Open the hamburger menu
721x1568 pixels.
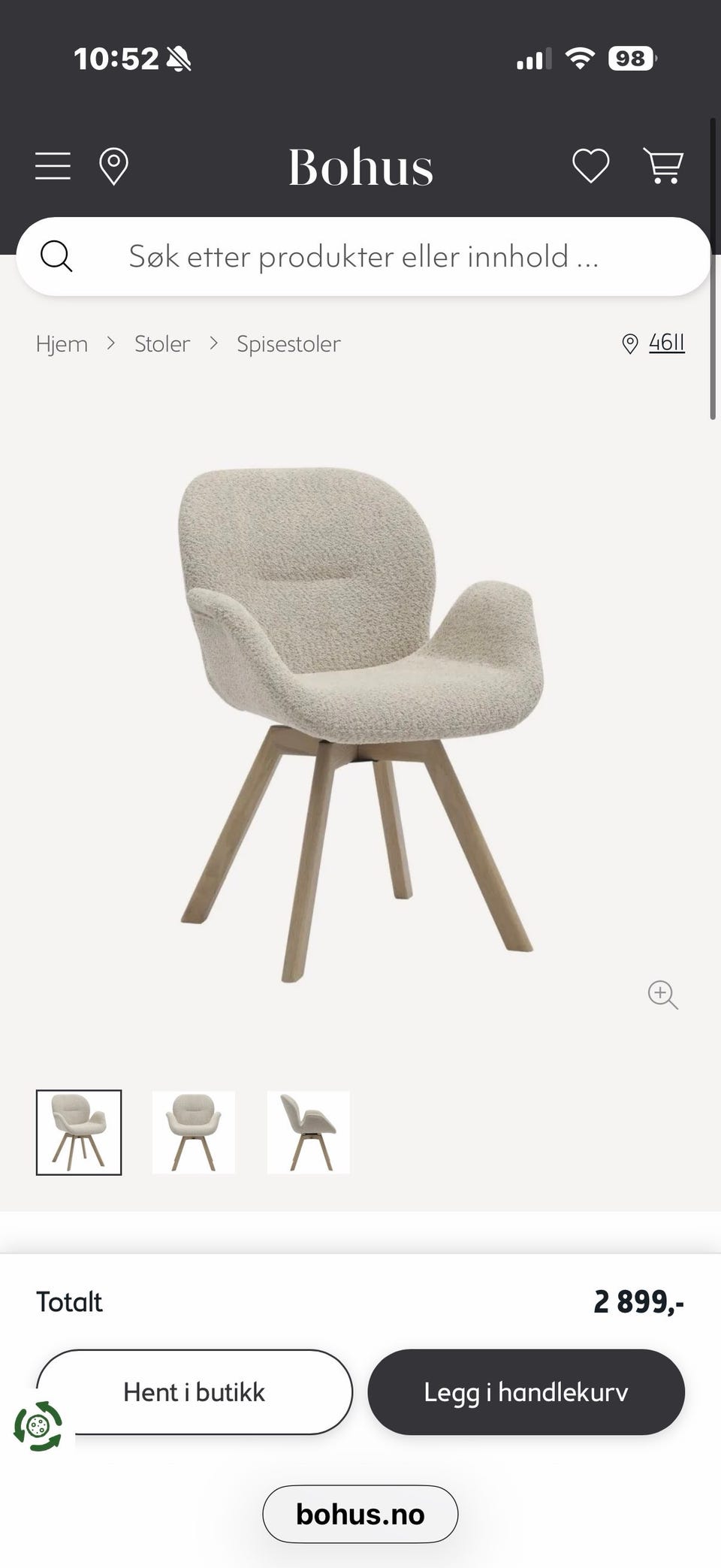click(53, 166)
